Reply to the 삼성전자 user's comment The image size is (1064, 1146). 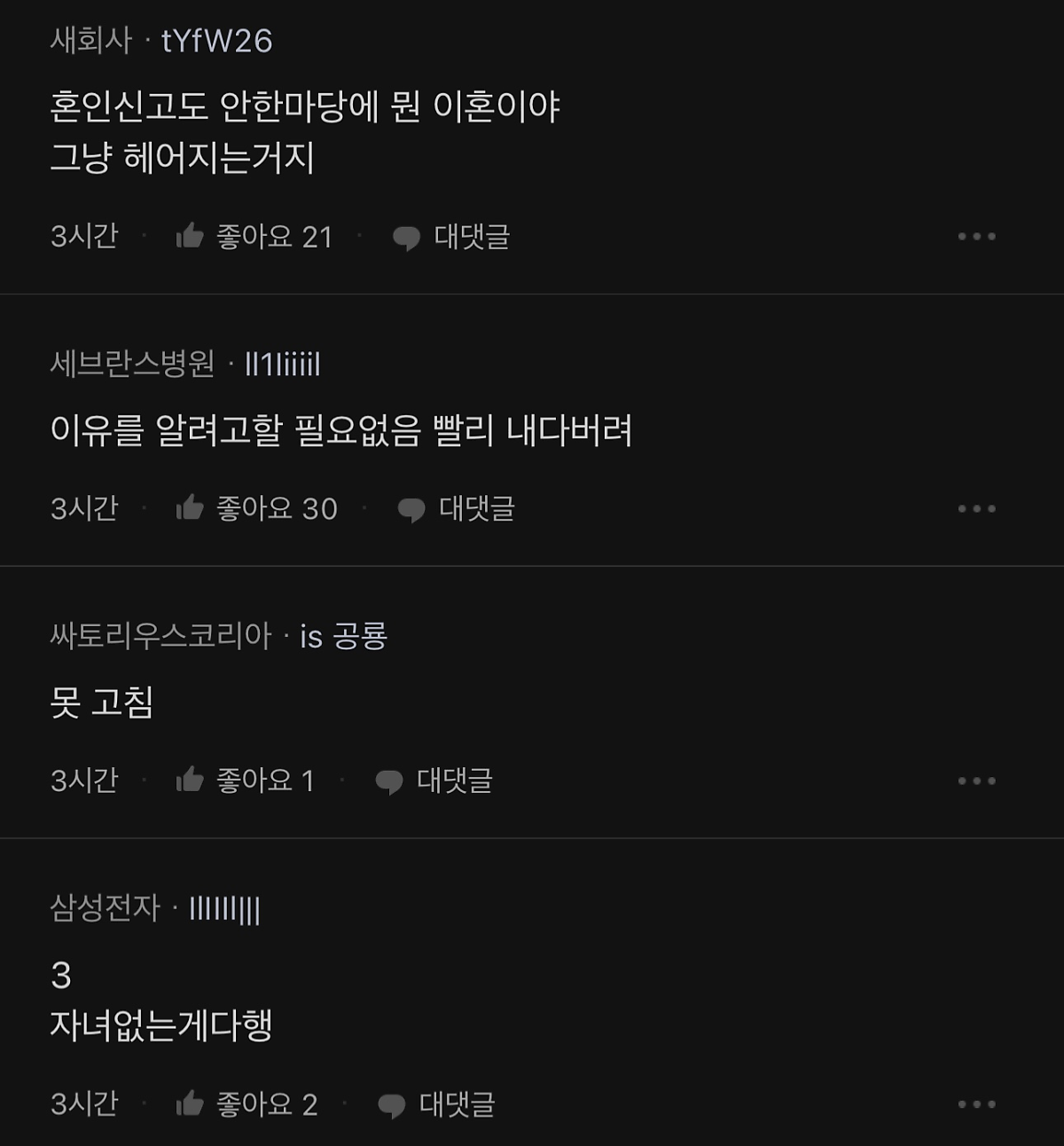tap(436, 1104)
